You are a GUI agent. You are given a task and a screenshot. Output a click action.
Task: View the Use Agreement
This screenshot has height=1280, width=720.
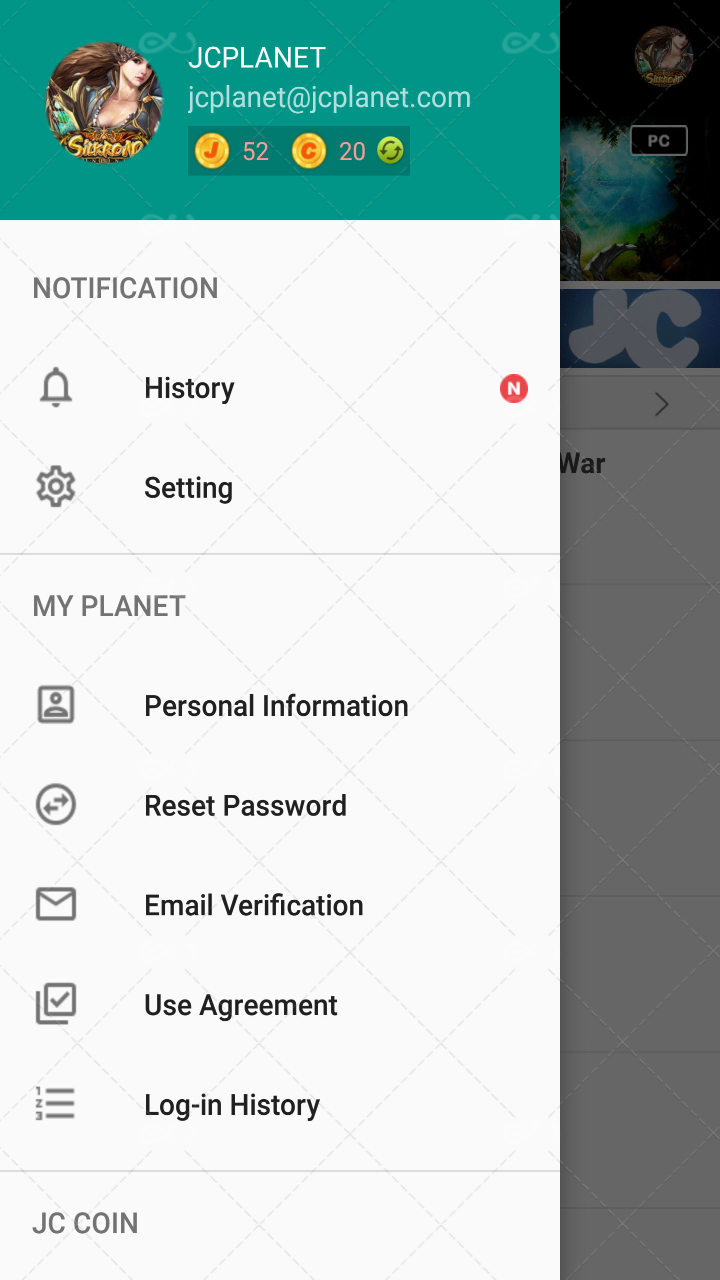280,1006
